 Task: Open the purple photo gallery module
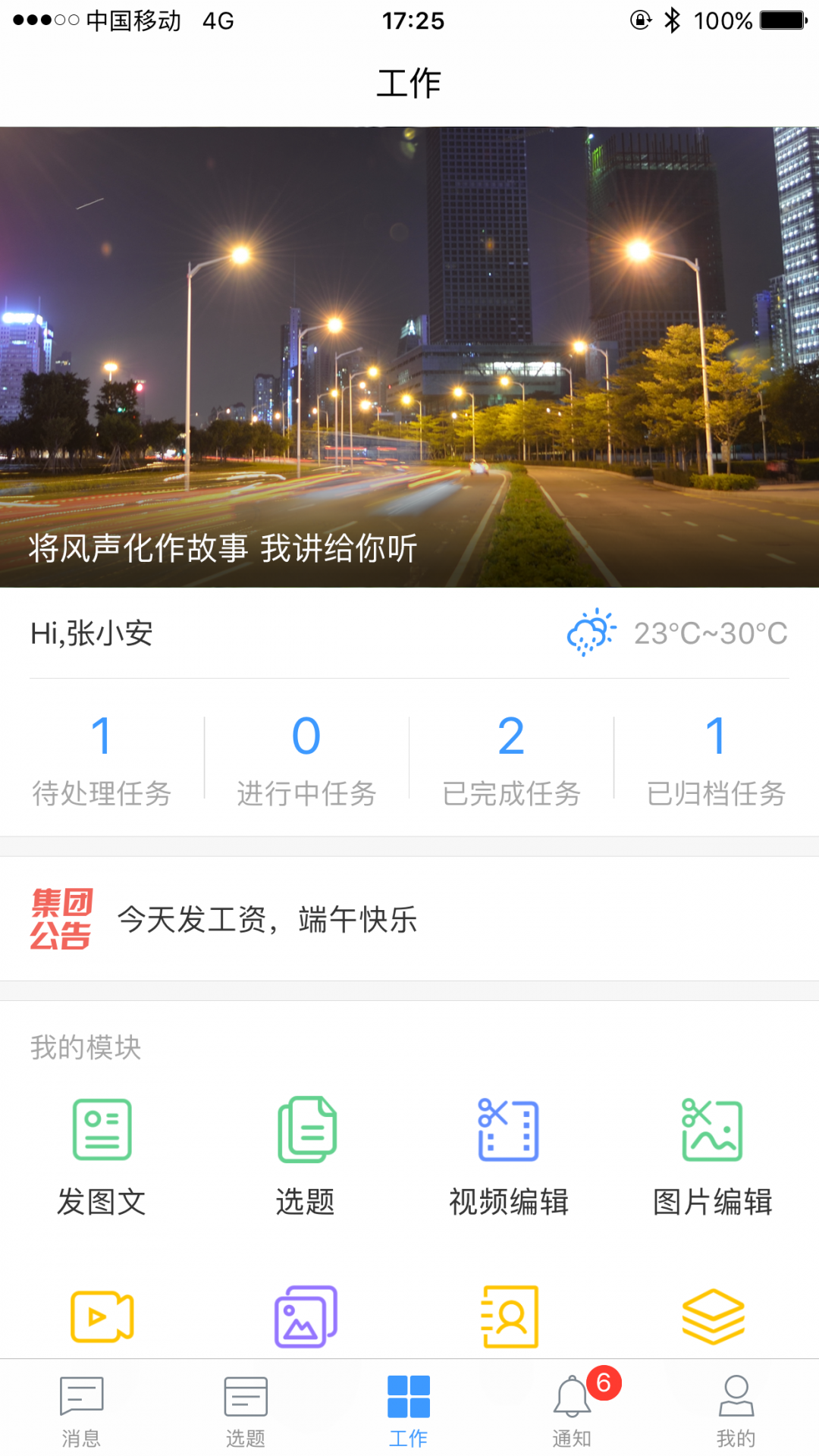coord(306,1316)
